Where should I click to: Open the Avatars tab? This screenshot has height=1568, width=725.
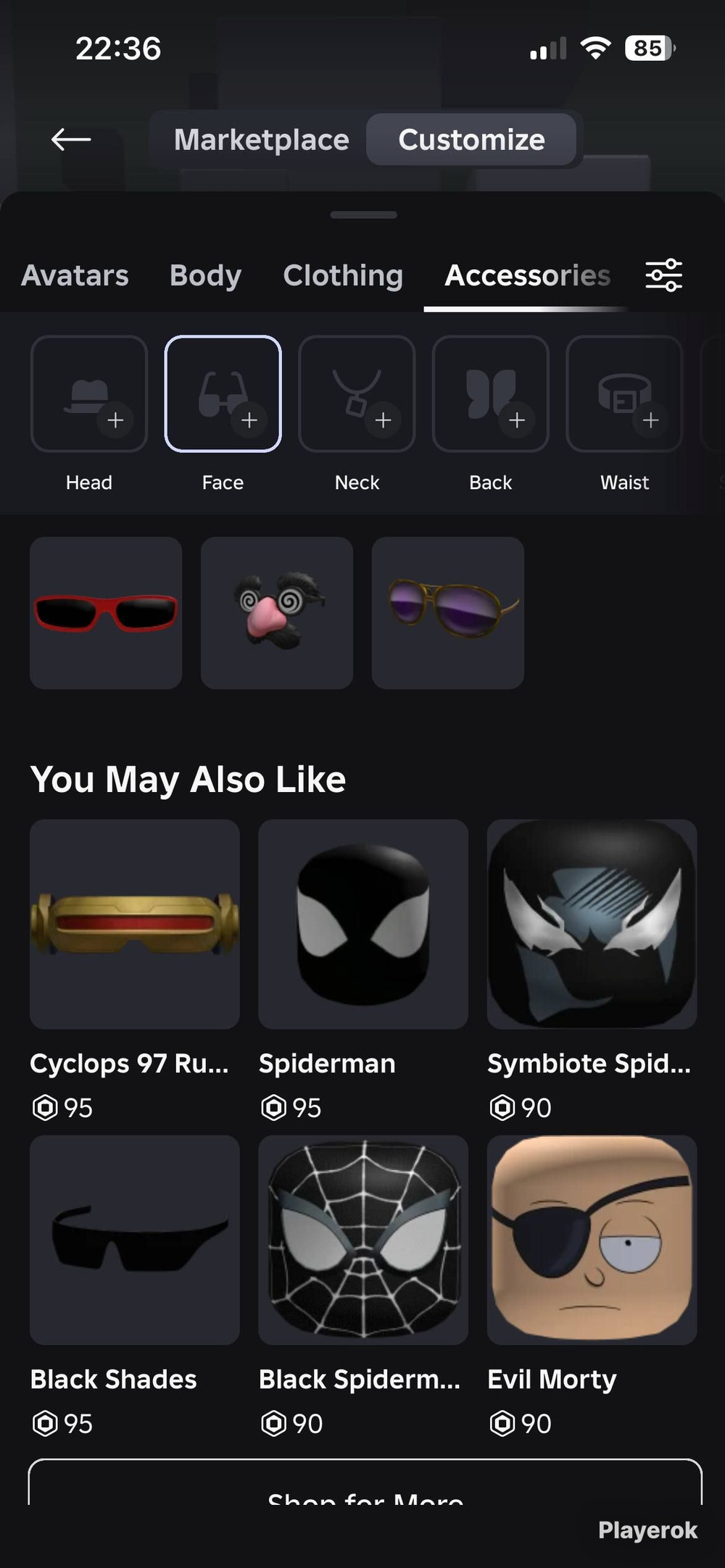(75, 275)
